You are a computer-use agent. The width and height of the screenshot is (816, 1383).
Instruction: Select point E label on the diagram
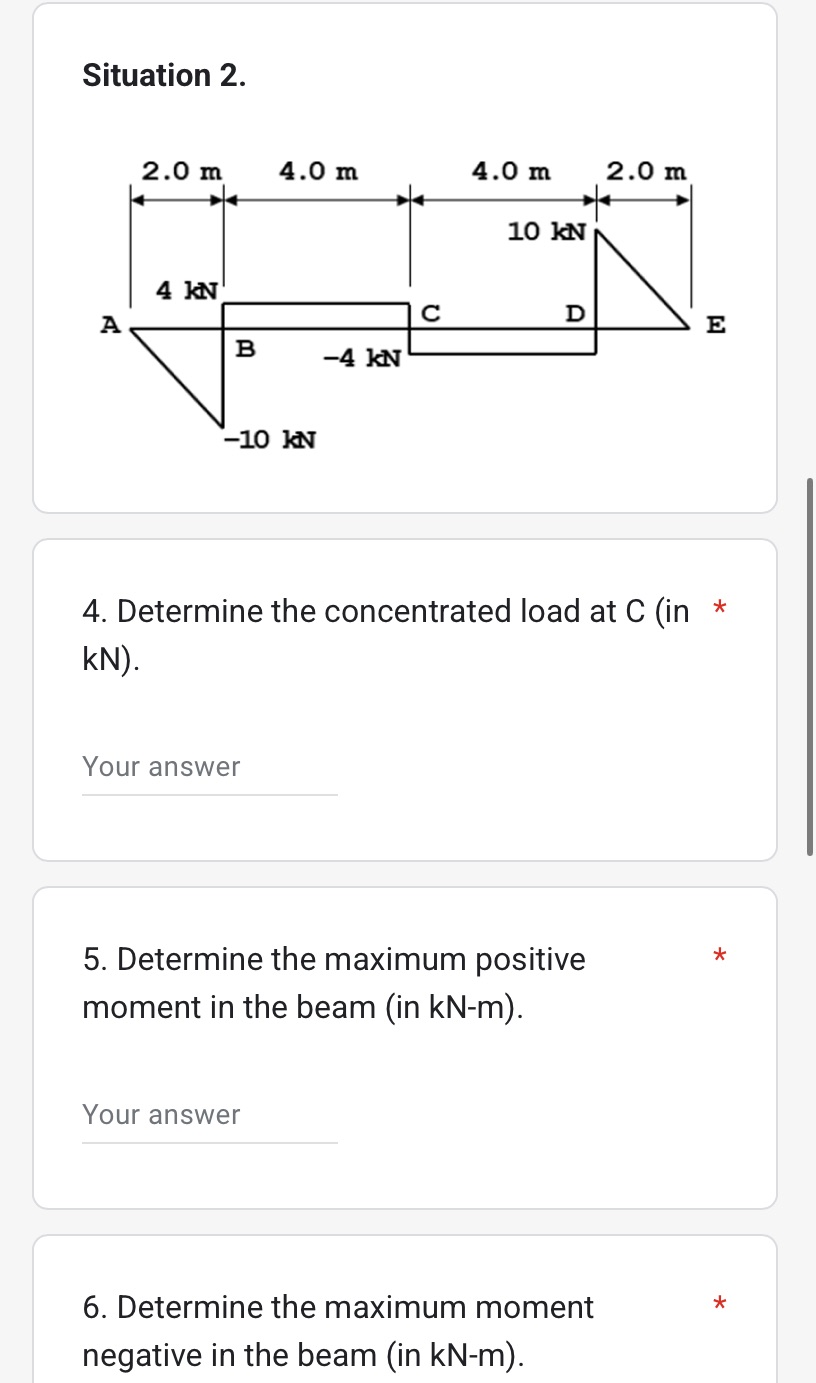[x=714, y=326]
